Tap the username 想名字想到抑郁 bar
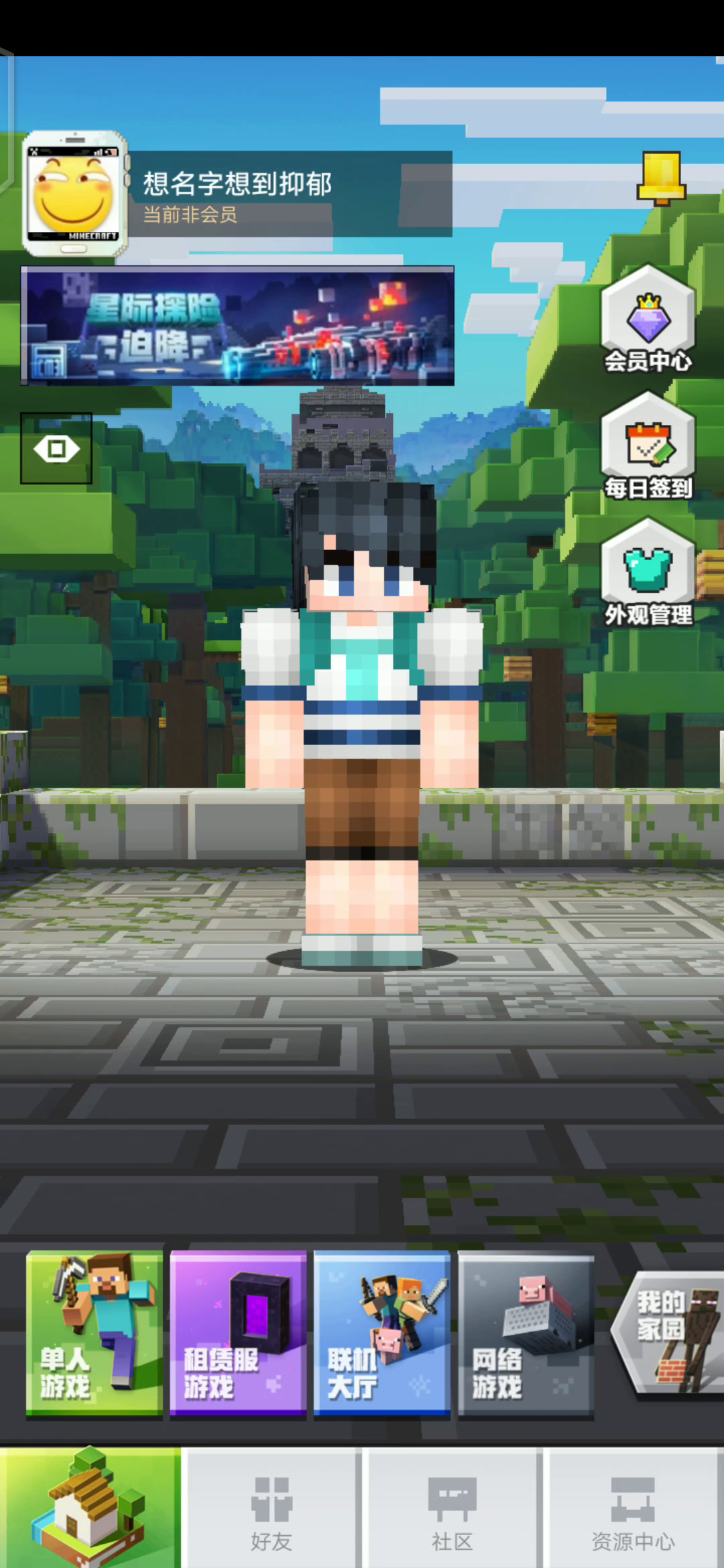This screenshot has width=724, height=1568. coord(290,194)
